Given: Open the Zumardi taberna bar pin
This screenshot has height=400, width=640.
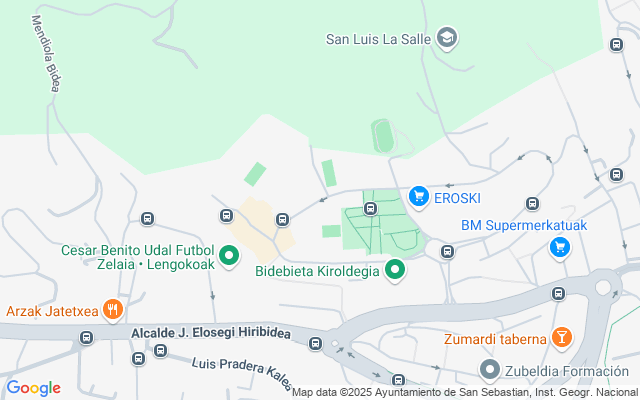Looking at the screenshot, I should (562, 338).
